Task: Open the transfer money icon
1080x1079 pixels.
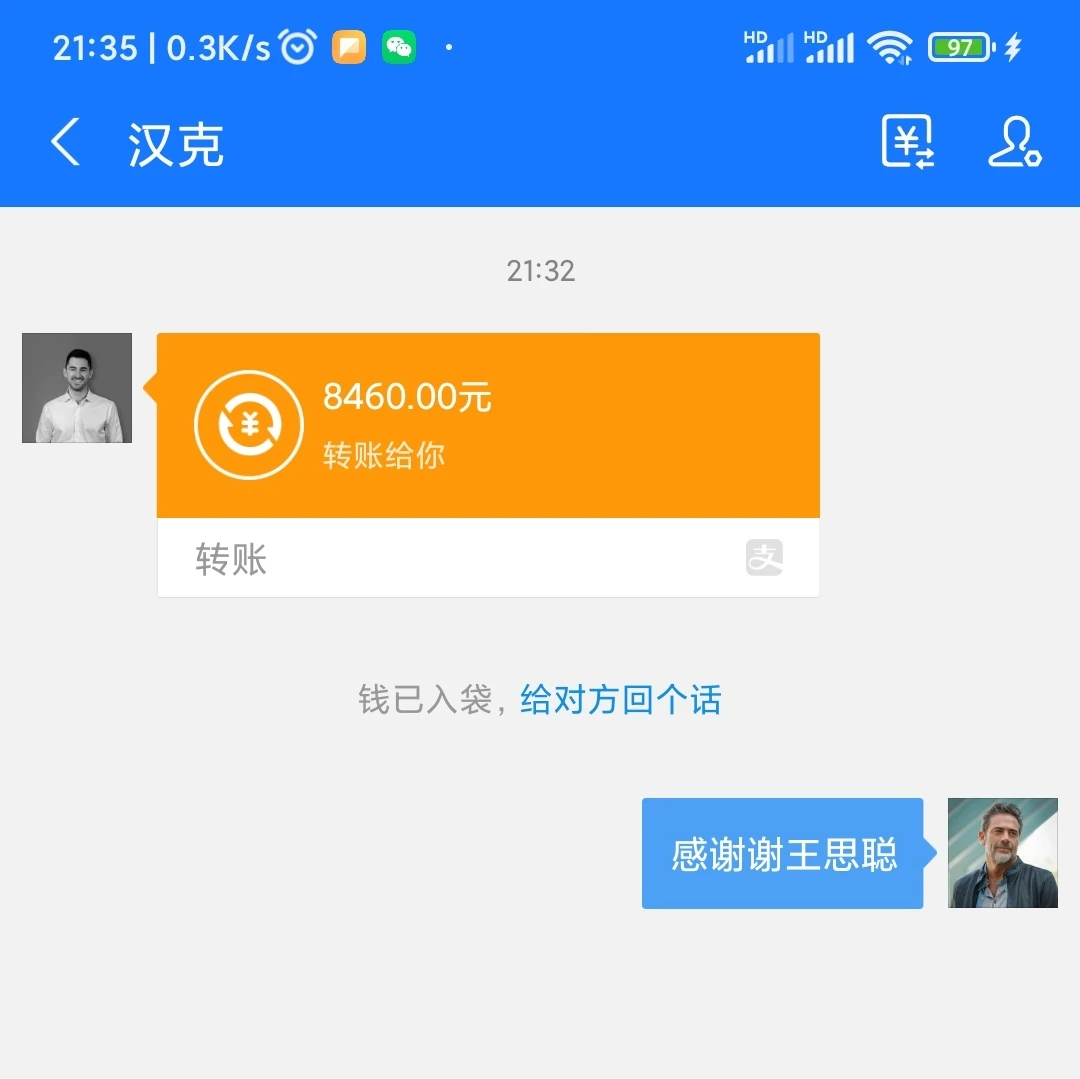Action: pyautogui.click(x=907, y=142)
